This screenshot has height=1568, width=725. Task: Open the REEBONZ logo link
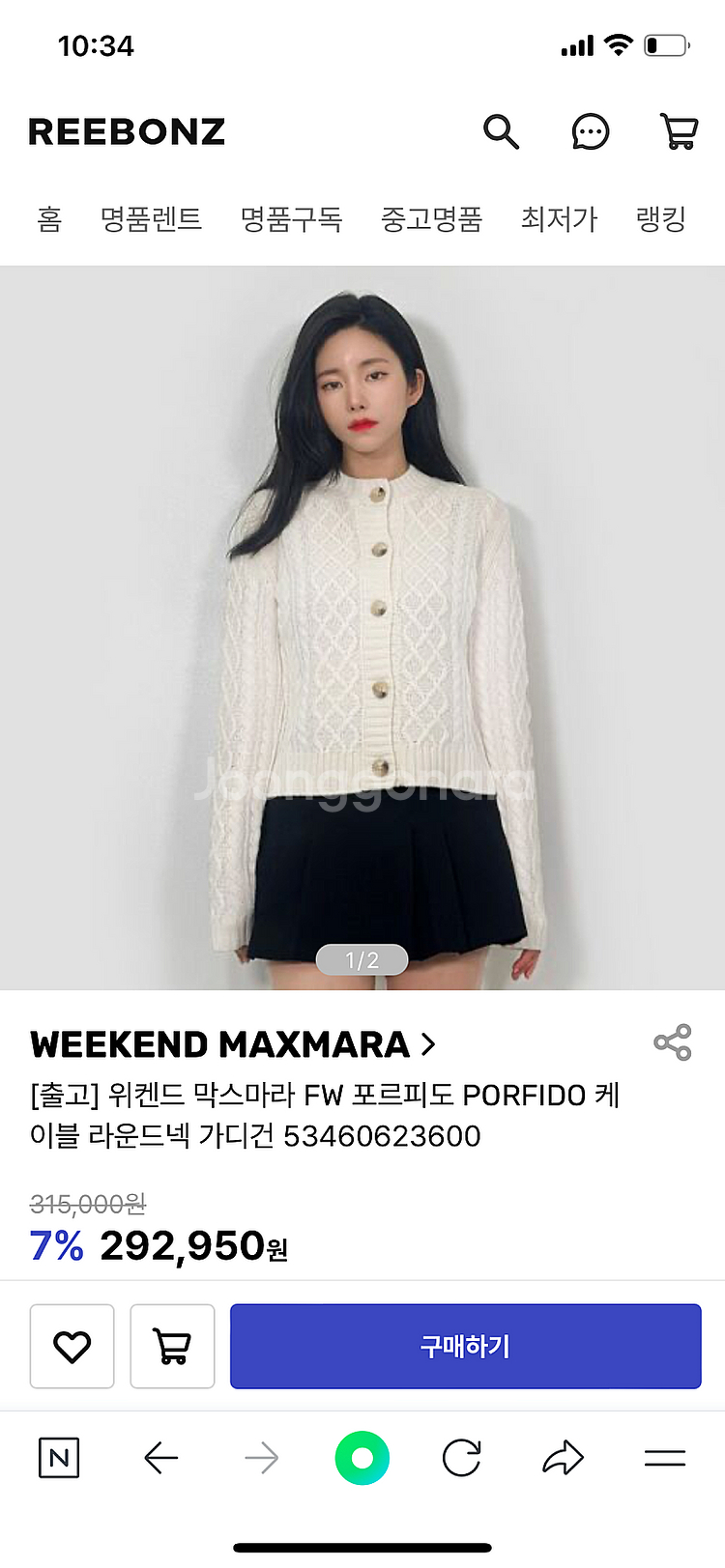click(x=127, y=131)
